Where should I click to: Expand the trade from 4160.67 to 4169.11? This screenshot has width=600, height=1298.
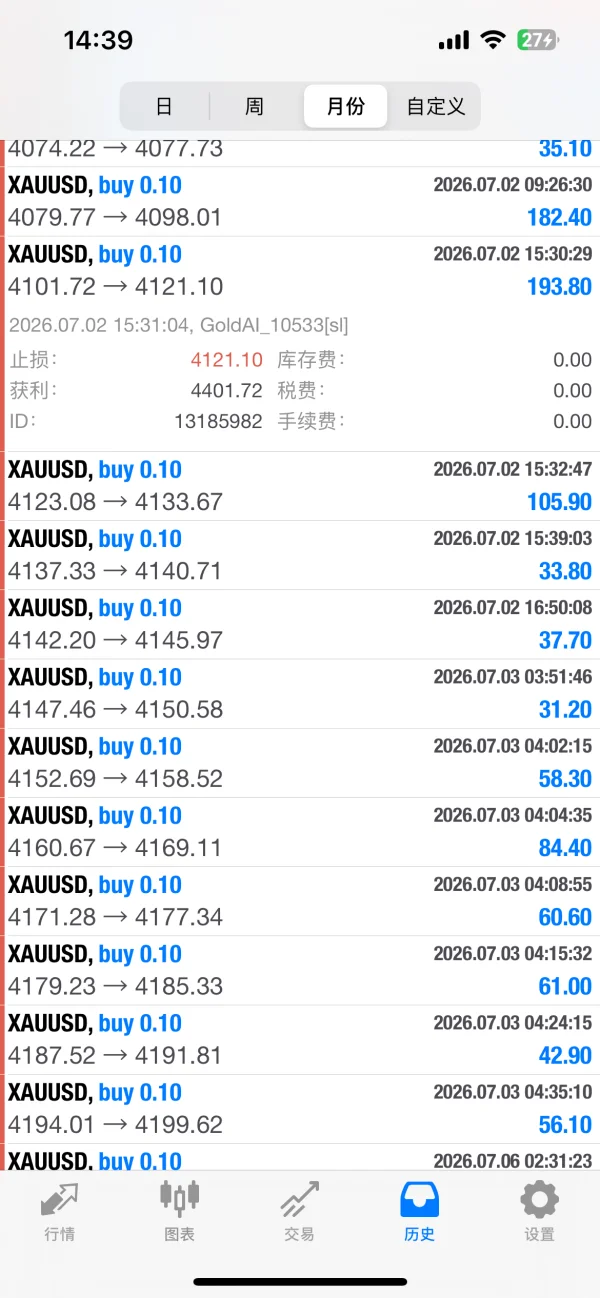pos(300,831)
